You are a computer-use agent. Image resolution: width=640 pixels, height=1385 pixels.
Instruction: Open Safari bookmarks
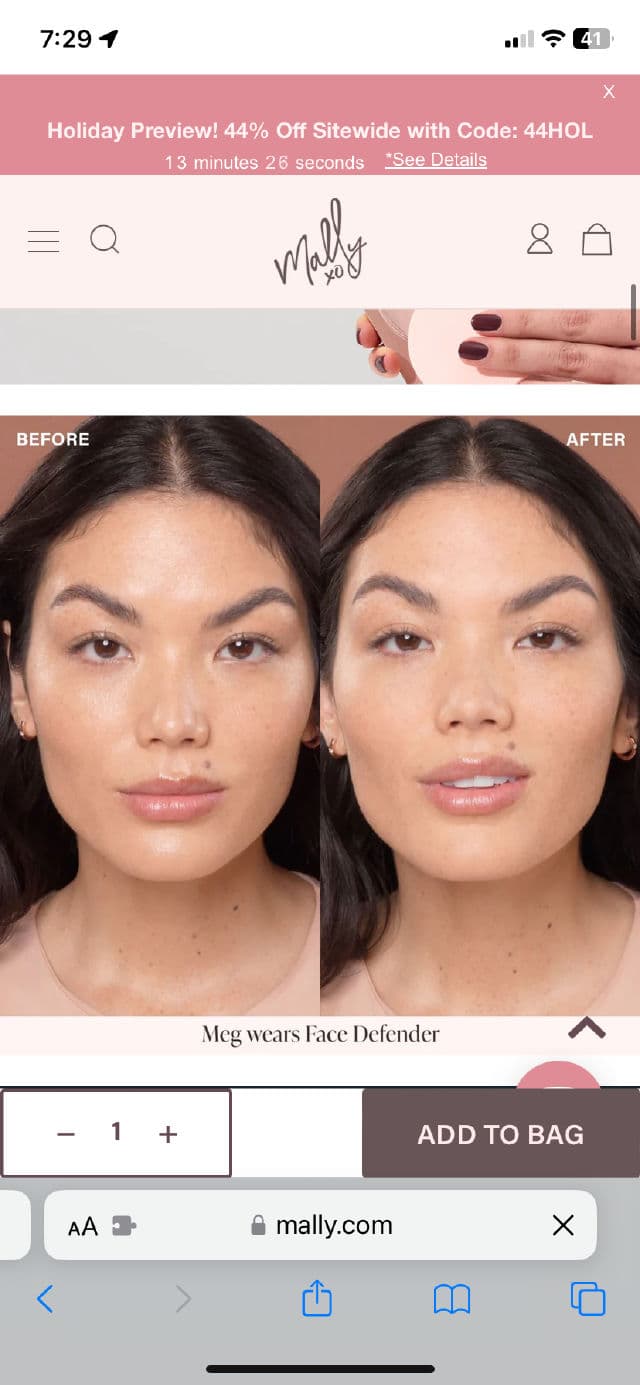[451, 1299]
